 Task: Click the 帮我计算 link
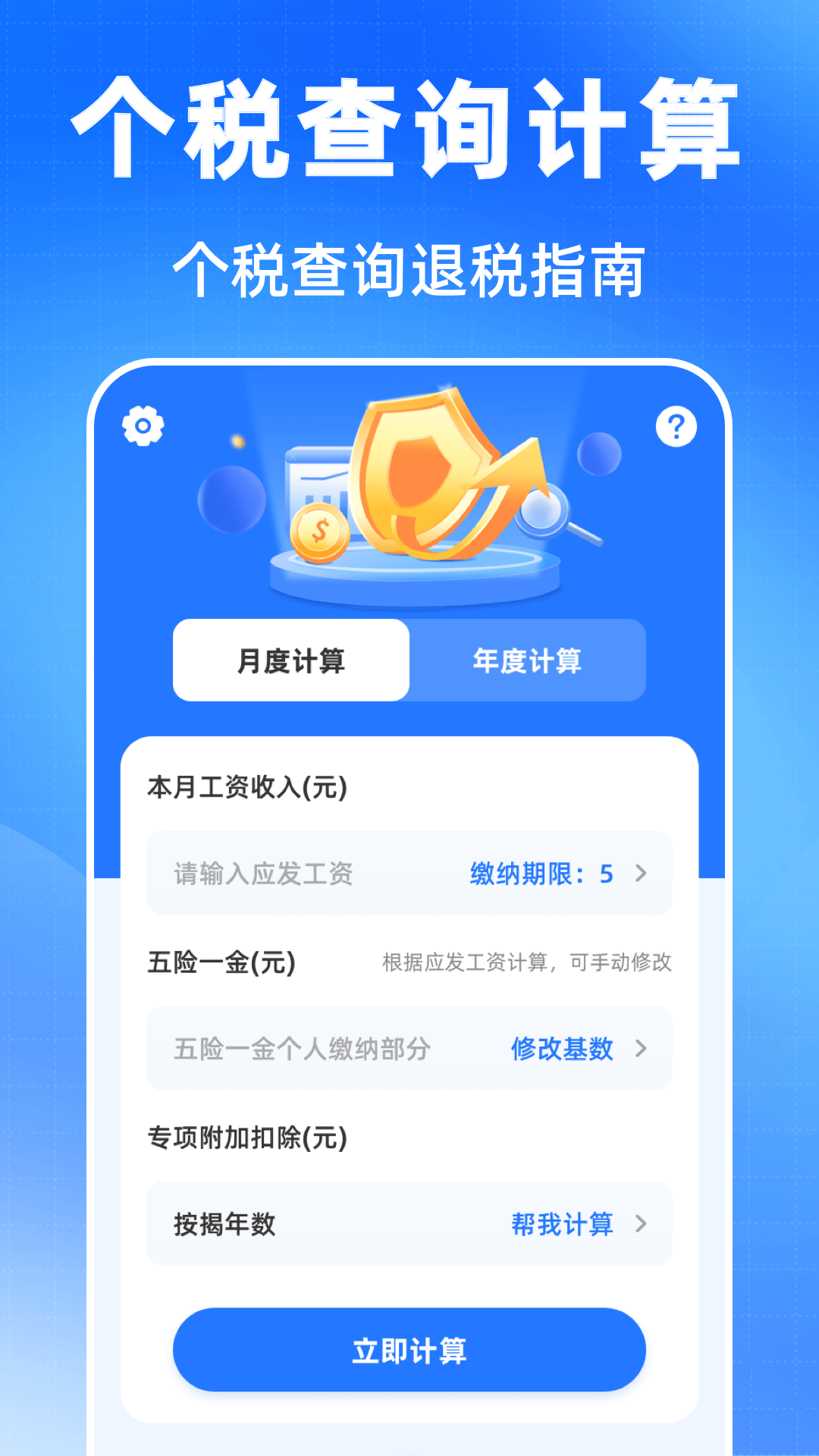pos(561,1224)
